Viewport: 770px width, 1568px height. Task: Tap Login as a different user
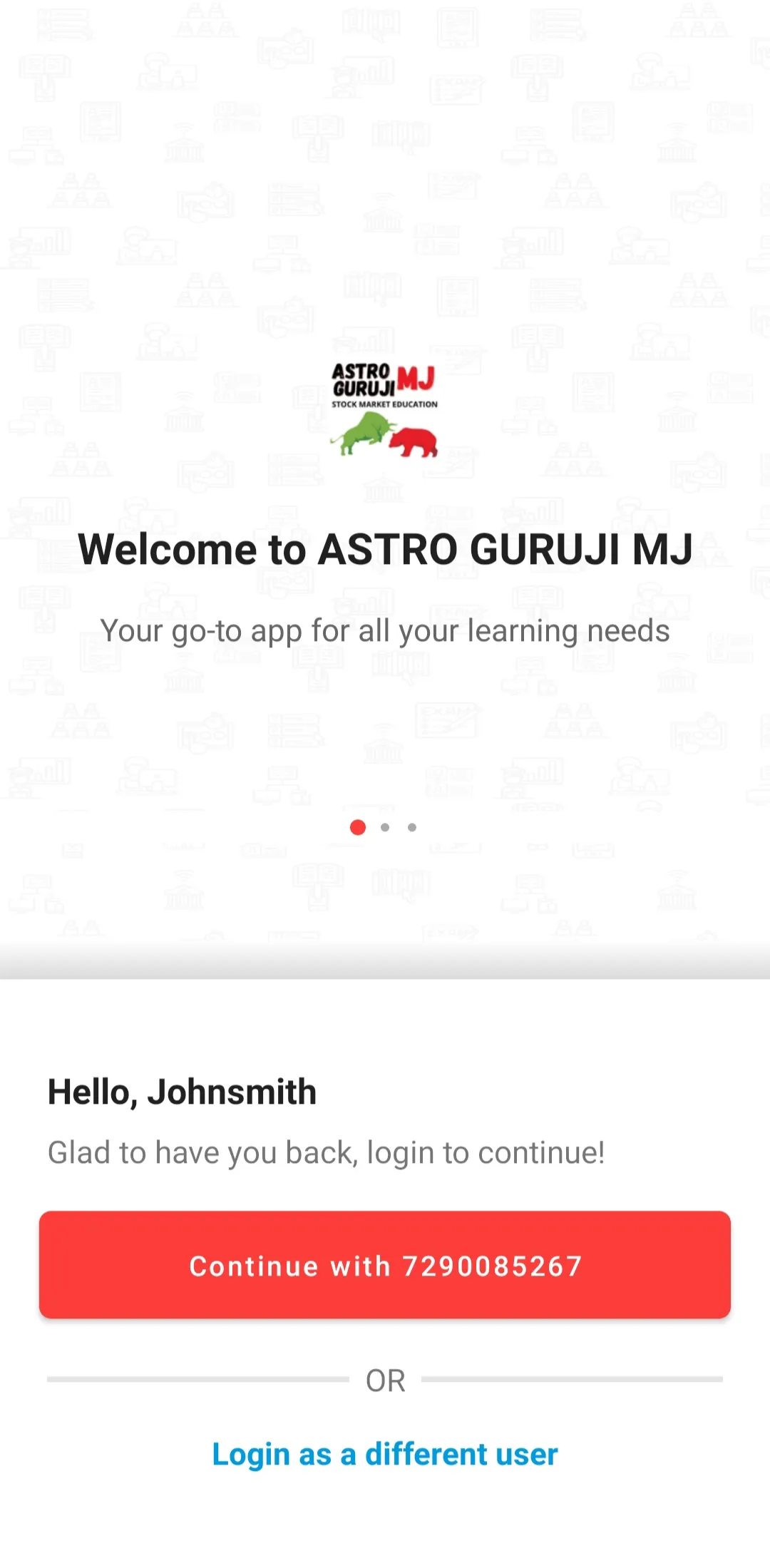point(385,1454)
